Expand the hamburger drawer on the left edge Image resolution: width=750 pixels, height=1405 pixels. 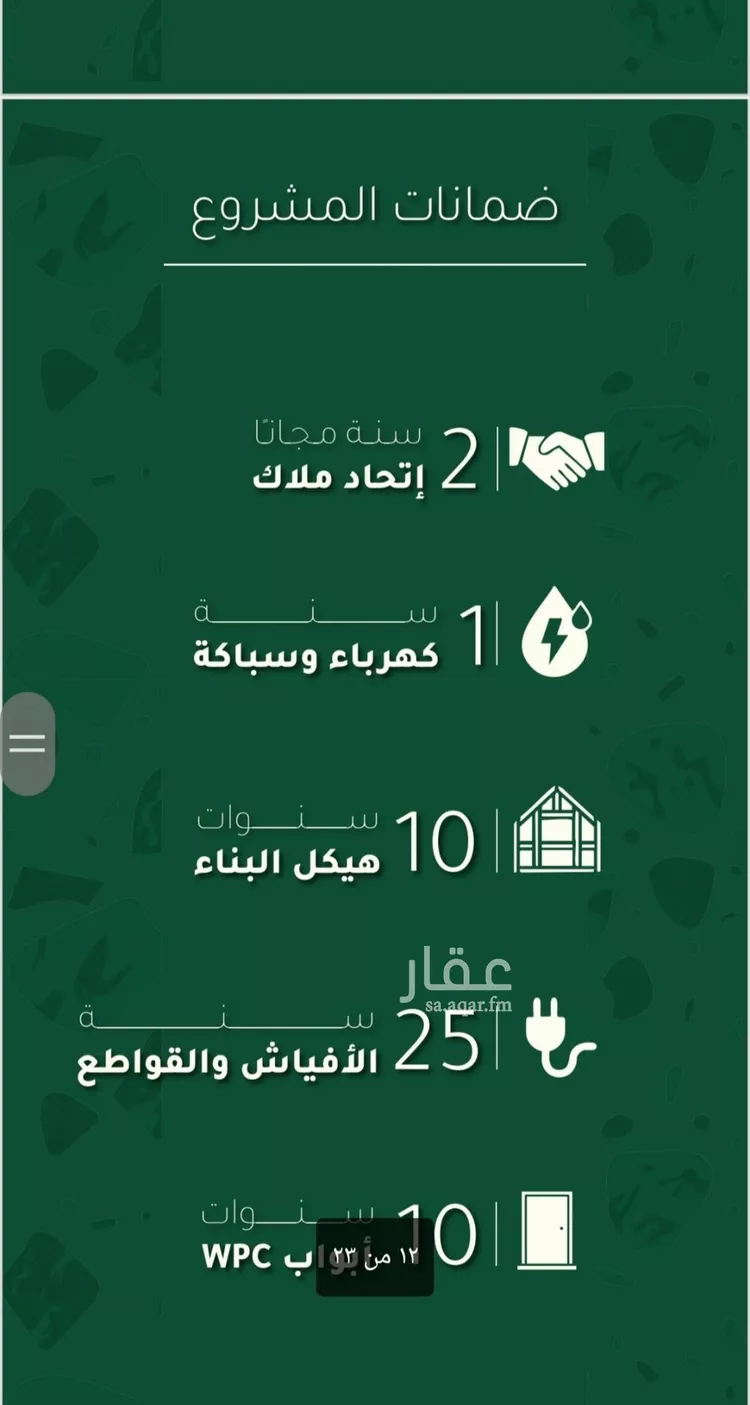point(28,741)
